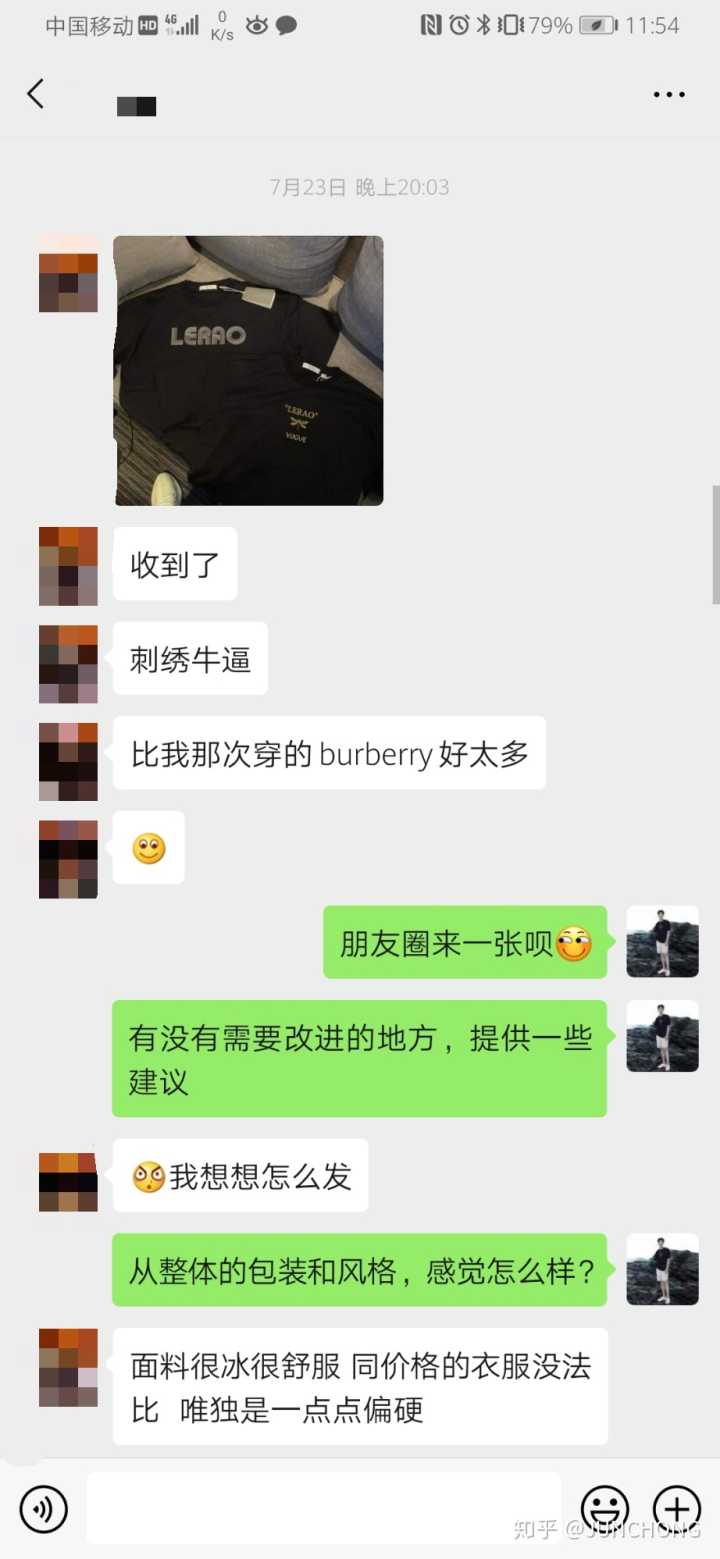Open the LERAO t-shirts photo message
The image size is (720, 1559).
248,370
